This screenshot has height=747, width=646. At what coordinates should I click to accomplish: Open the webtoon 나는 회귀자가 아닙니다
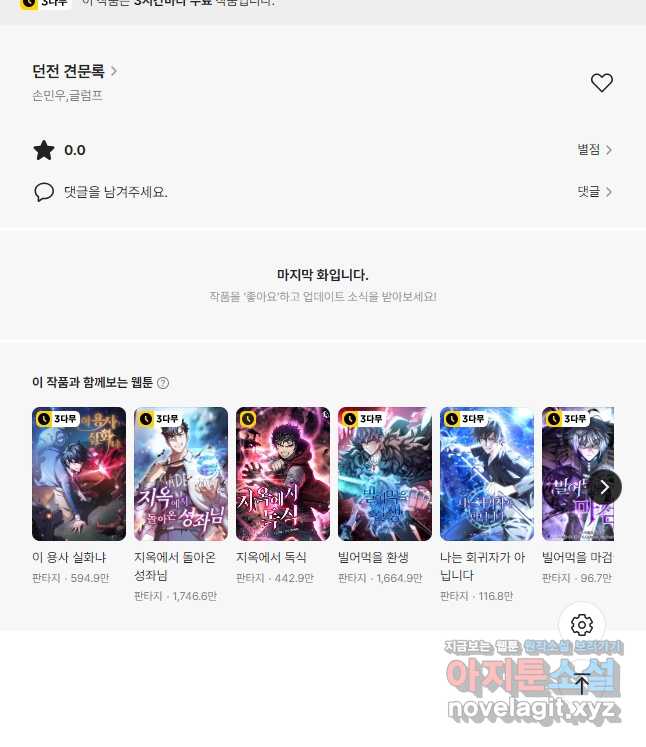pyautogui.click(x=487, y=474)
